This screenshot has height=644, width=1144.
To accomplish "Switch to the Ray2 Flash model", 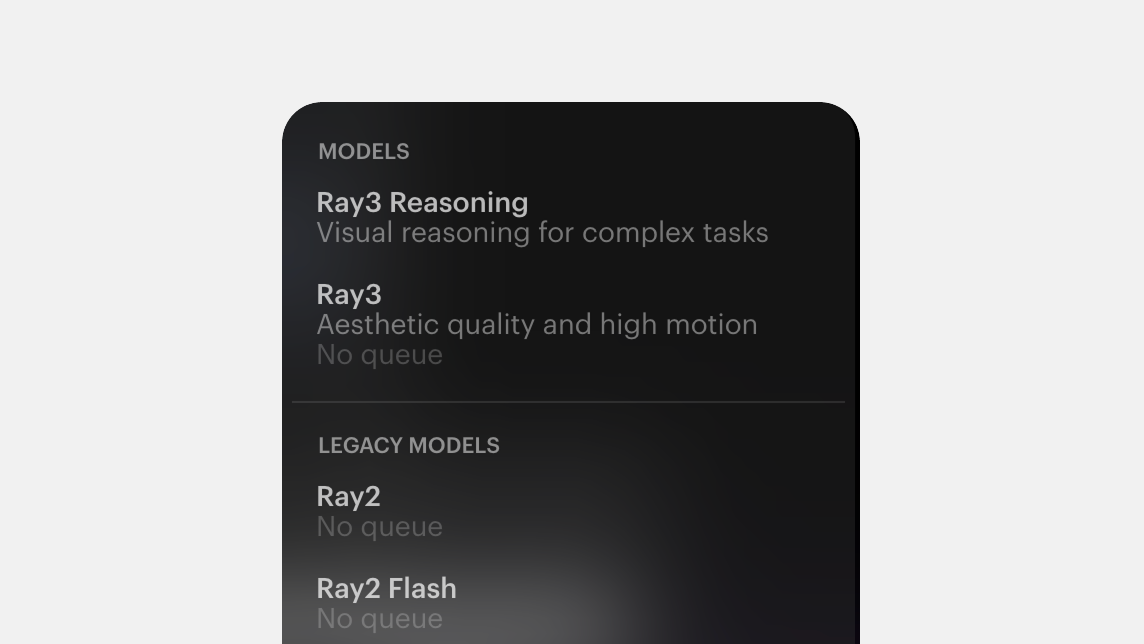I will [x=386, y=602].
